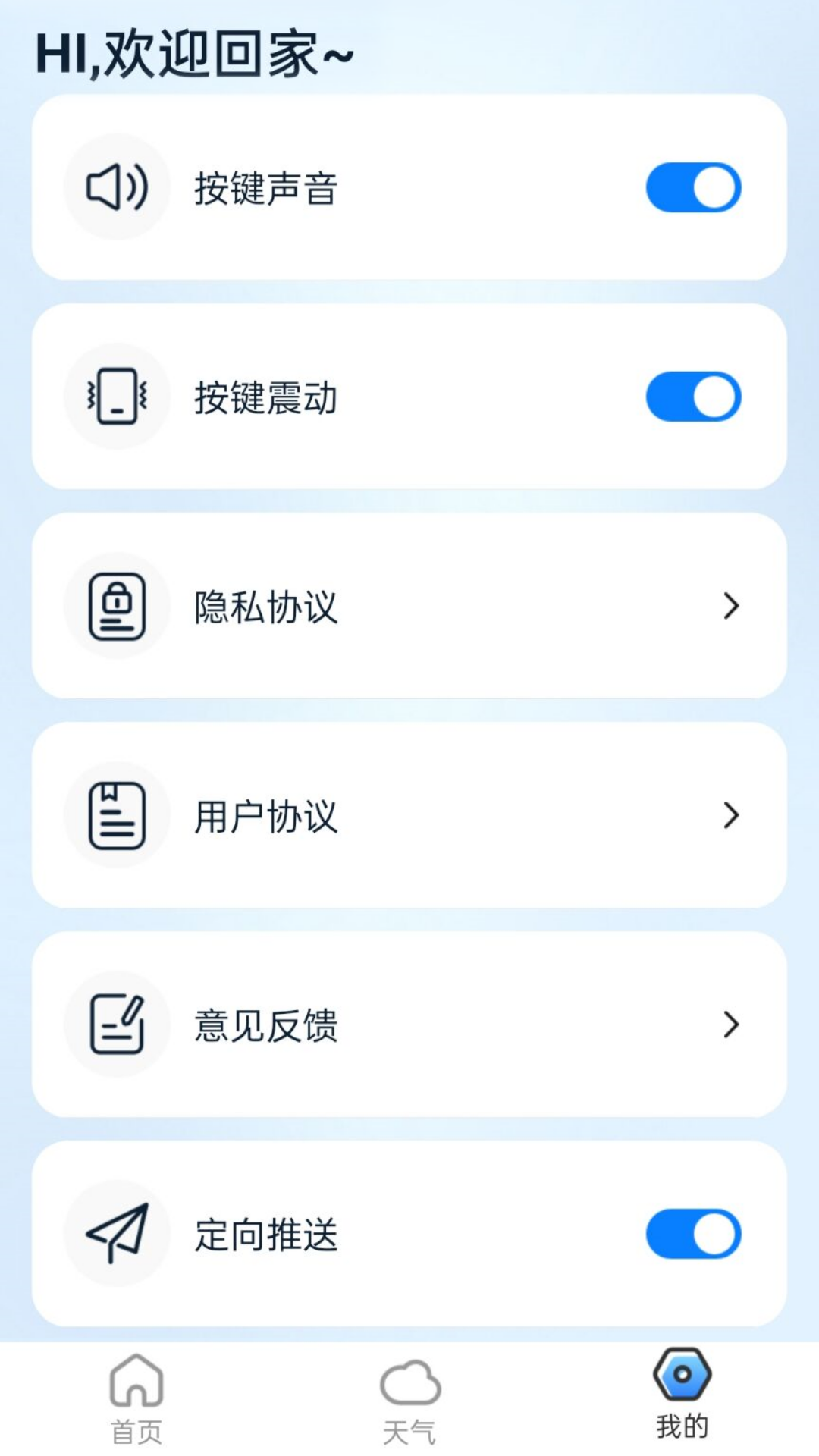Open 用户协议 using the right arrow
The width and height of the screenshot is (819, 1456).
pyautogui.click(x=730, y=814)
